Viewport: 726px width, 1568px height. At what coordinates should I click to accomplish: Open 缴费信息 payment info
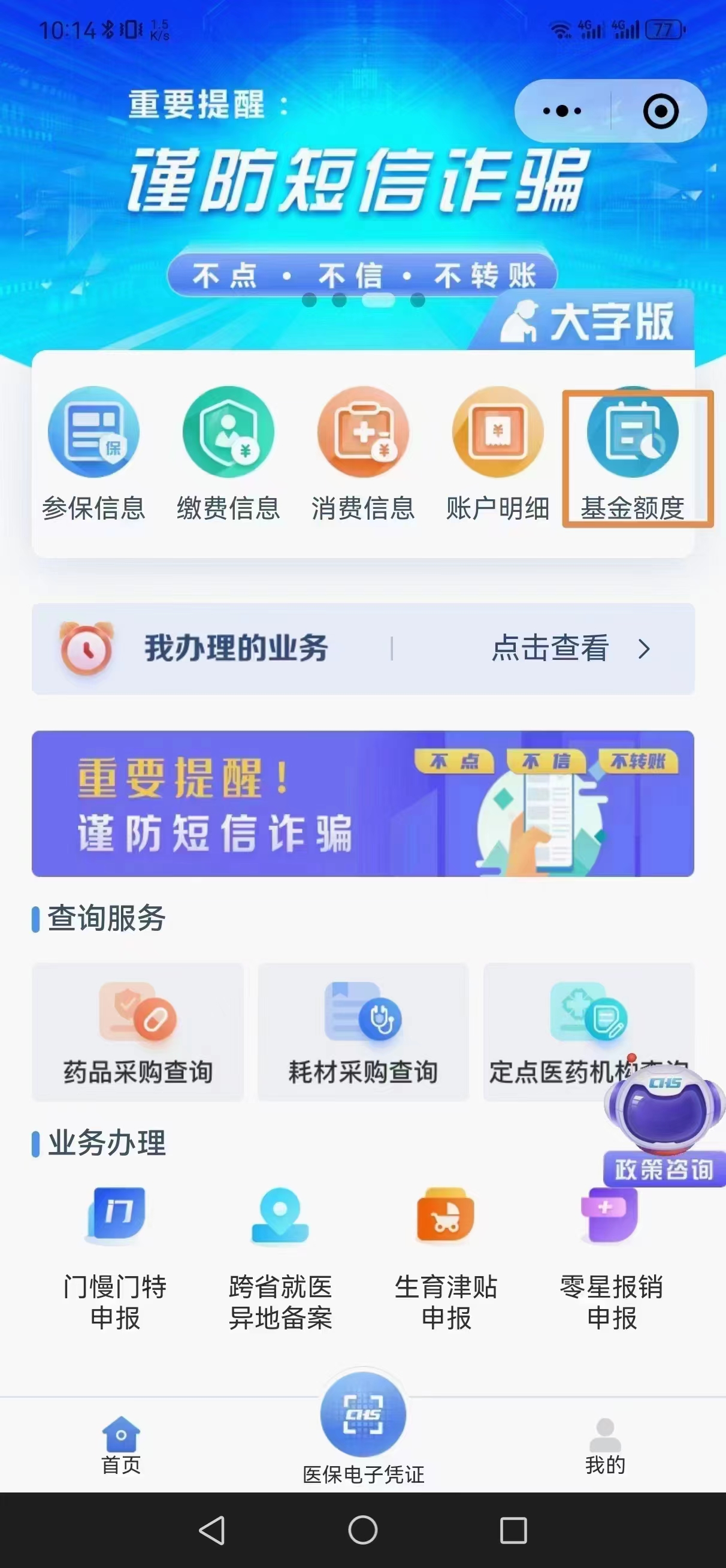tap(228, 454)
